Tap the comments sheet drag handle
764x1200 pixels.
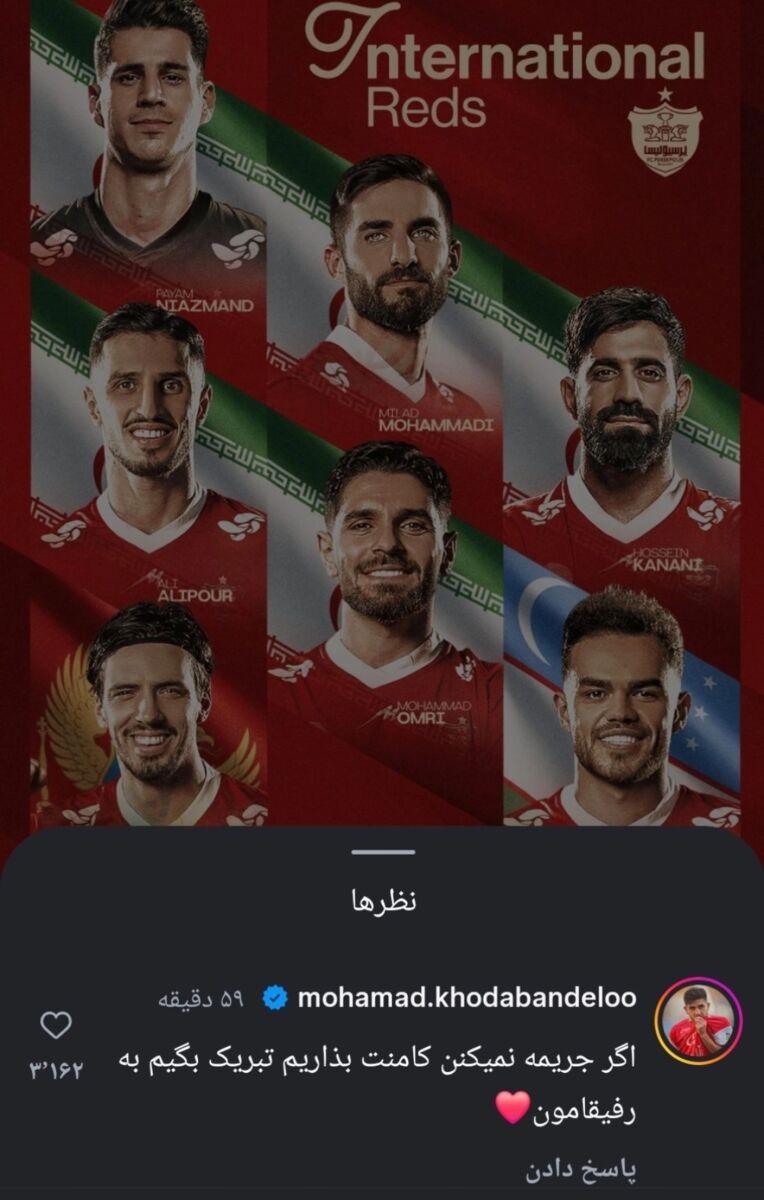tap(383, 852)
